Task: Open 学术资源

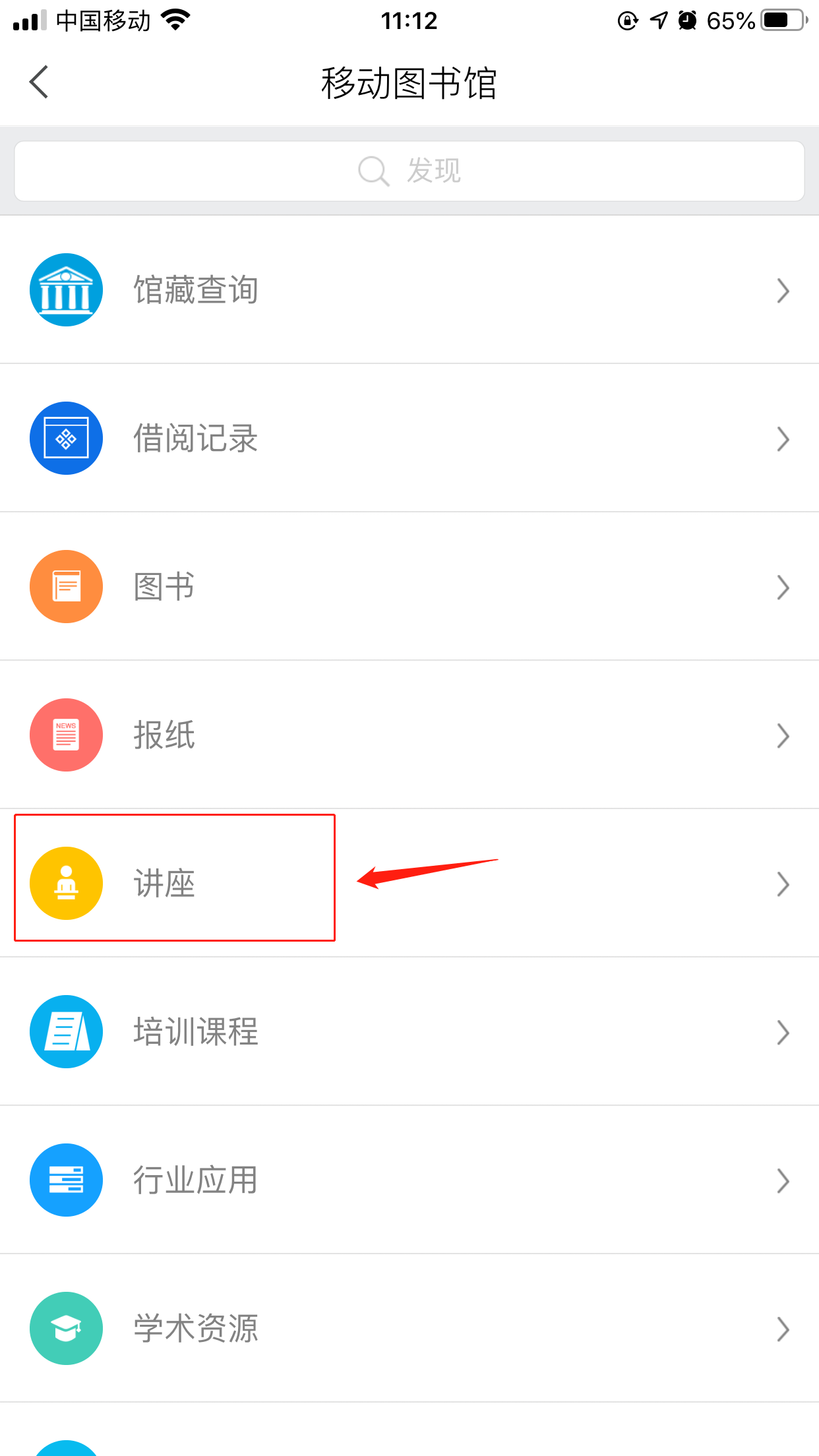Action: 409,1328
